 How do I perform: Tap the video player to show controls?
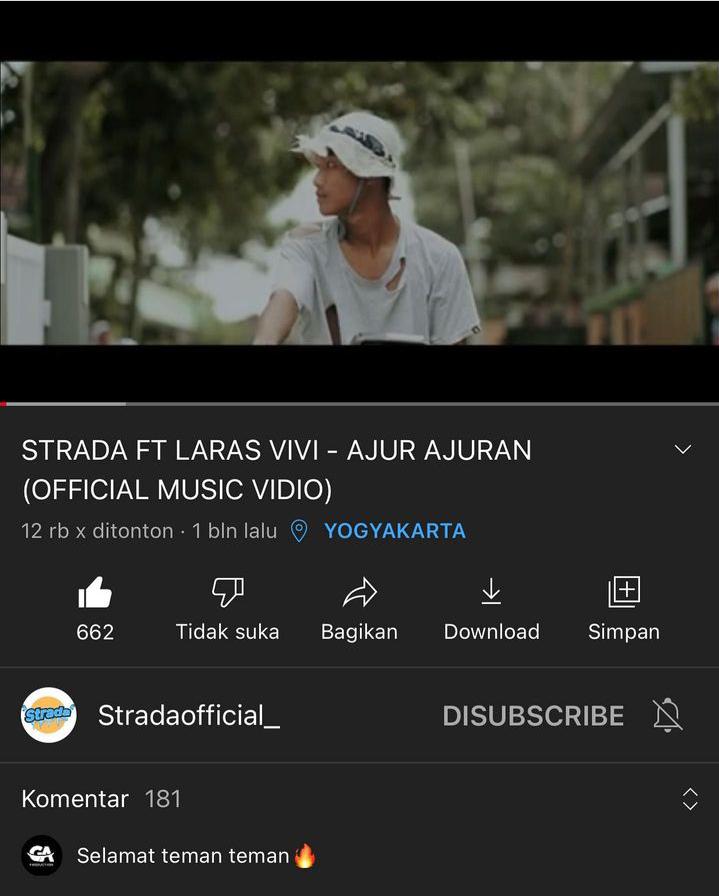[x=359, y=204]
